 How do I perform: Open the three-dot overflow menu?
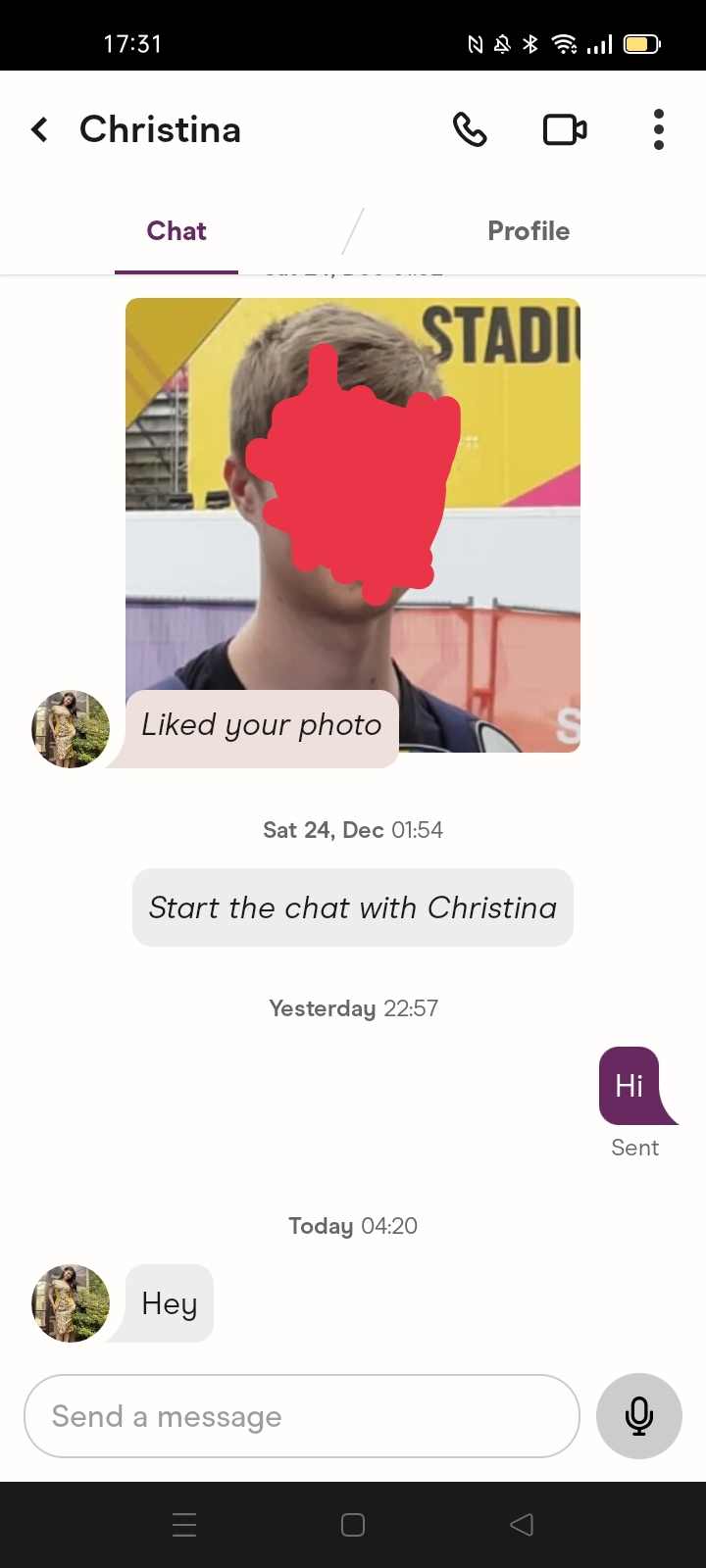(659, 129)
